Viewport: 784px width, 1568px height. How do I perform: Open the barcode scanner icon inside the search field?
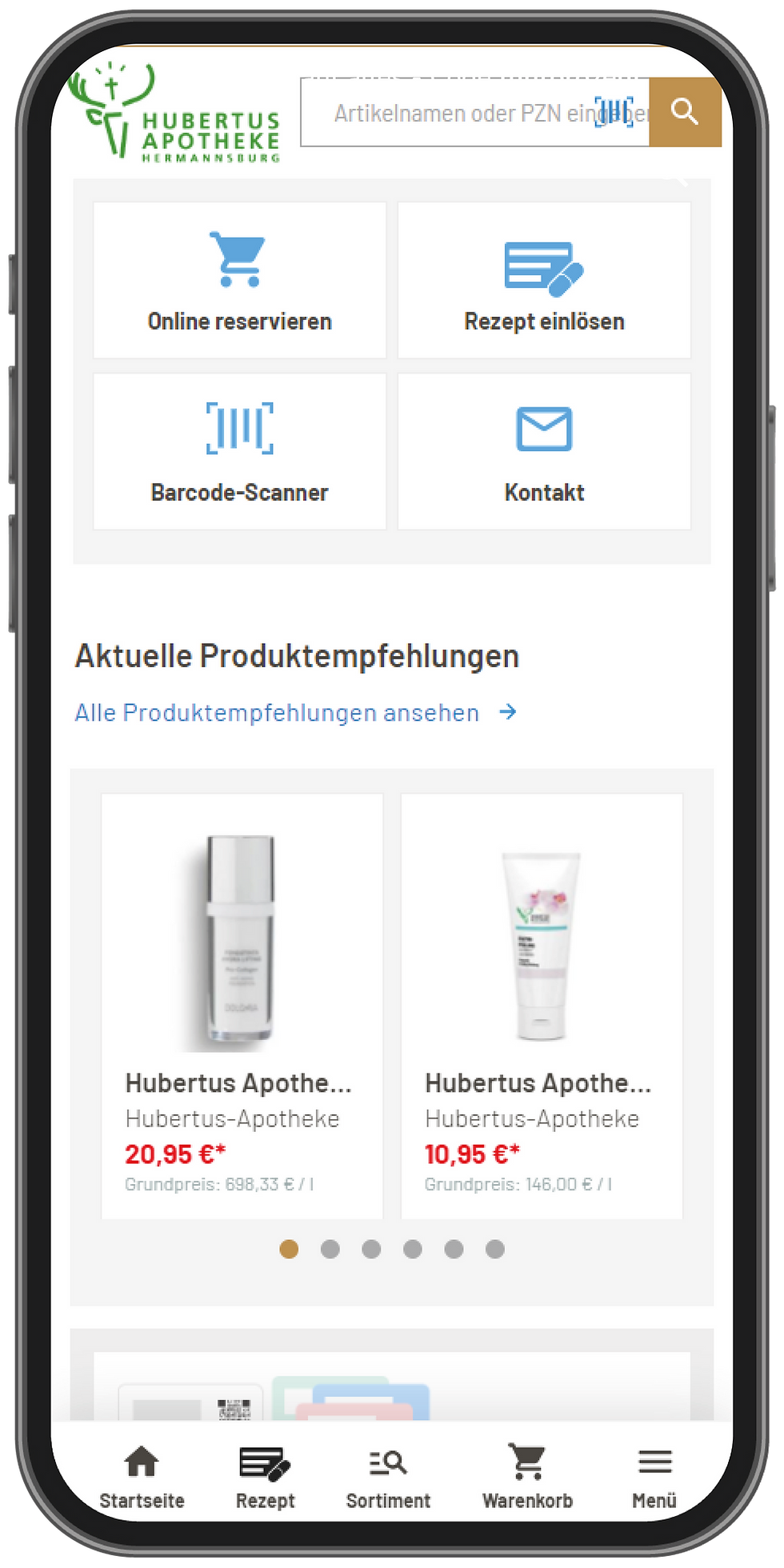click(614, 112)
